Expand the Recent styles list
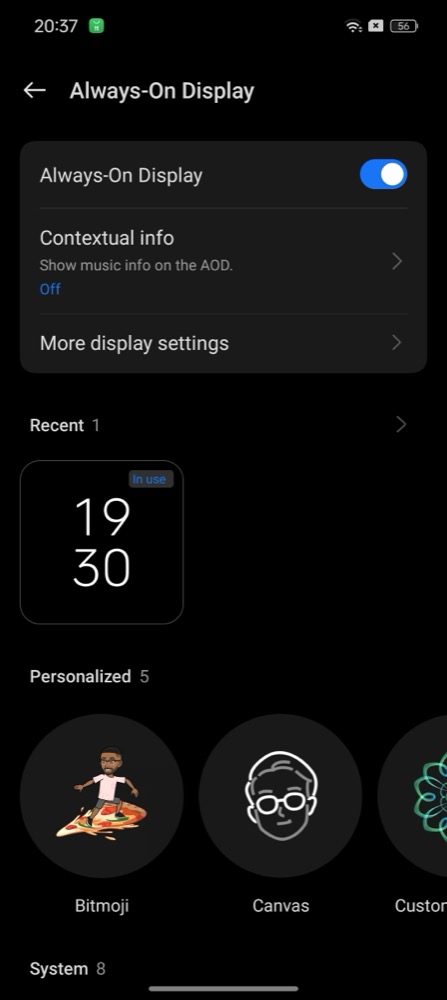Viewport: 447px width, 1000px height. click(400, 425)
